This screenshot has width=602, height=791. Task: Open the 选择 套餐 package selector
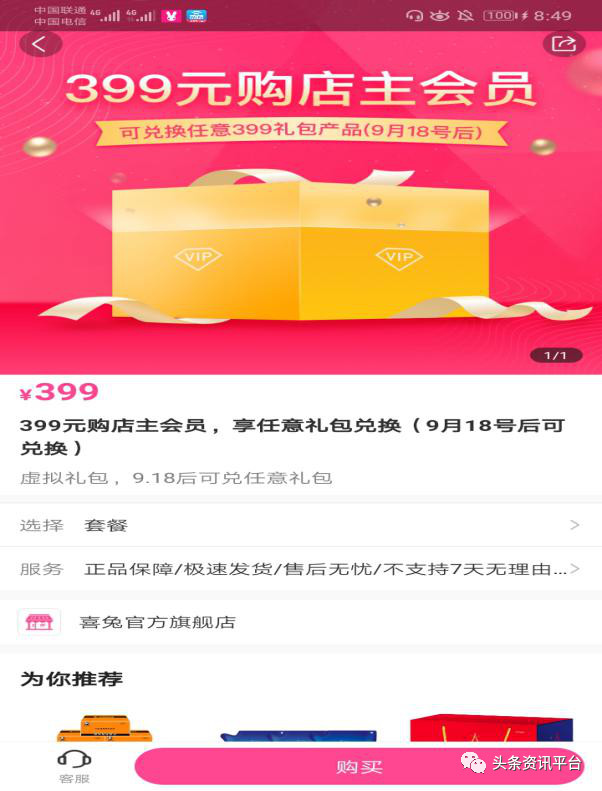300,525
